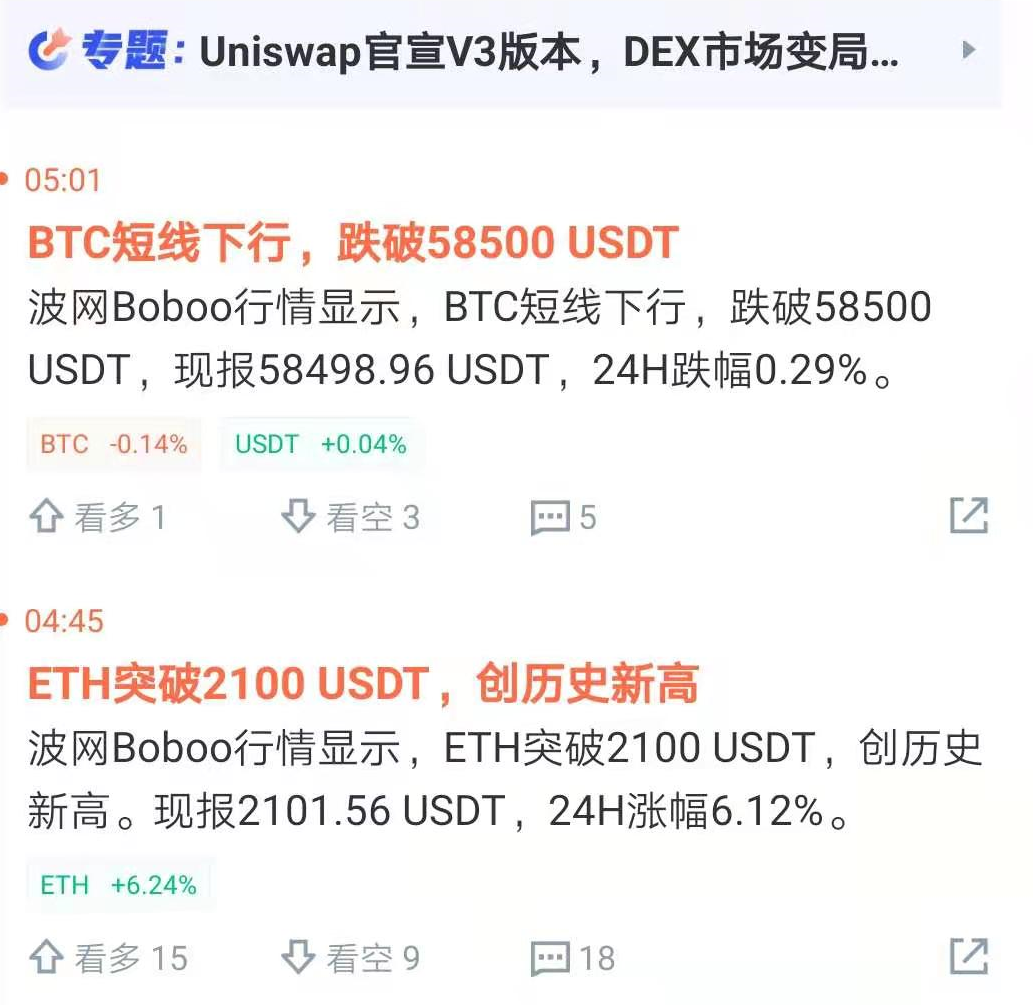Tap the ETH +6.24% ticker chip
Viewport: 1033px width, 1005px height.
click(119, 885)
